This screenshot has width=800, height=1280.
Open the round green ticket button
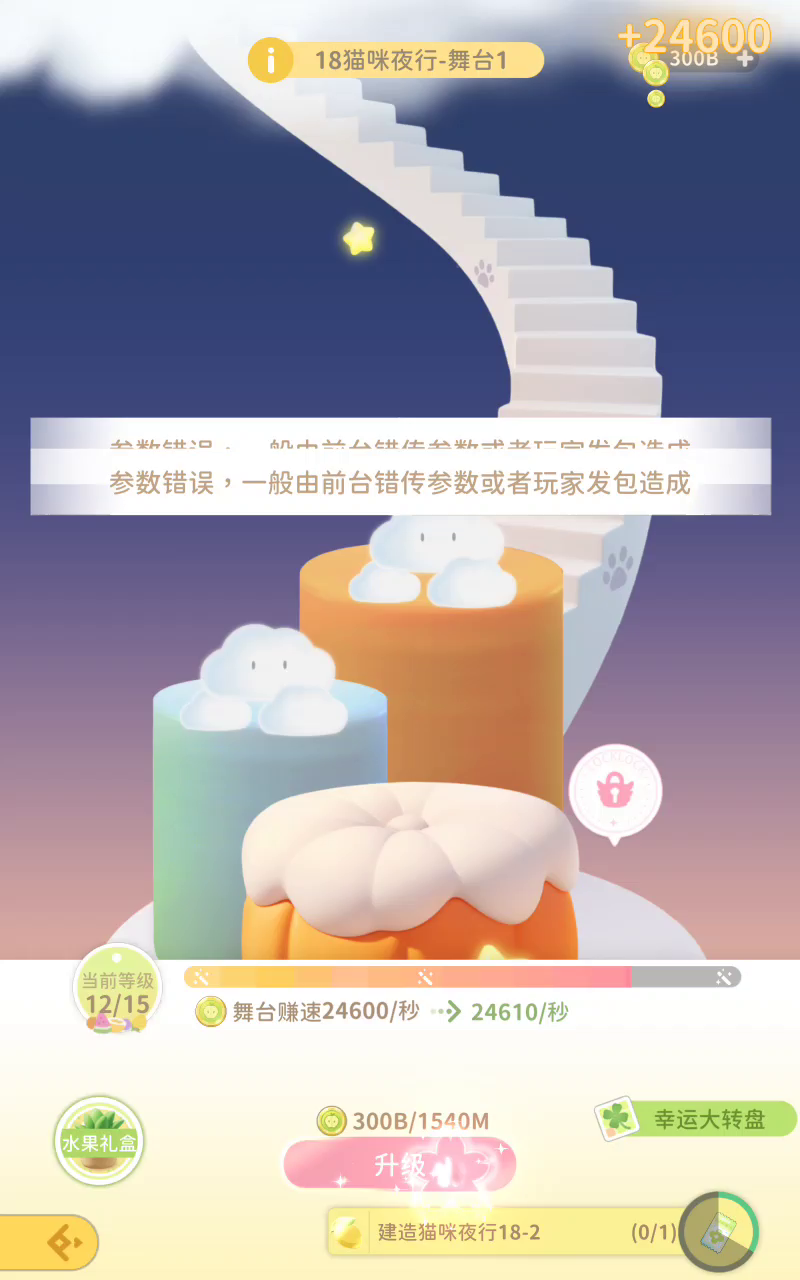(719, 1232)
